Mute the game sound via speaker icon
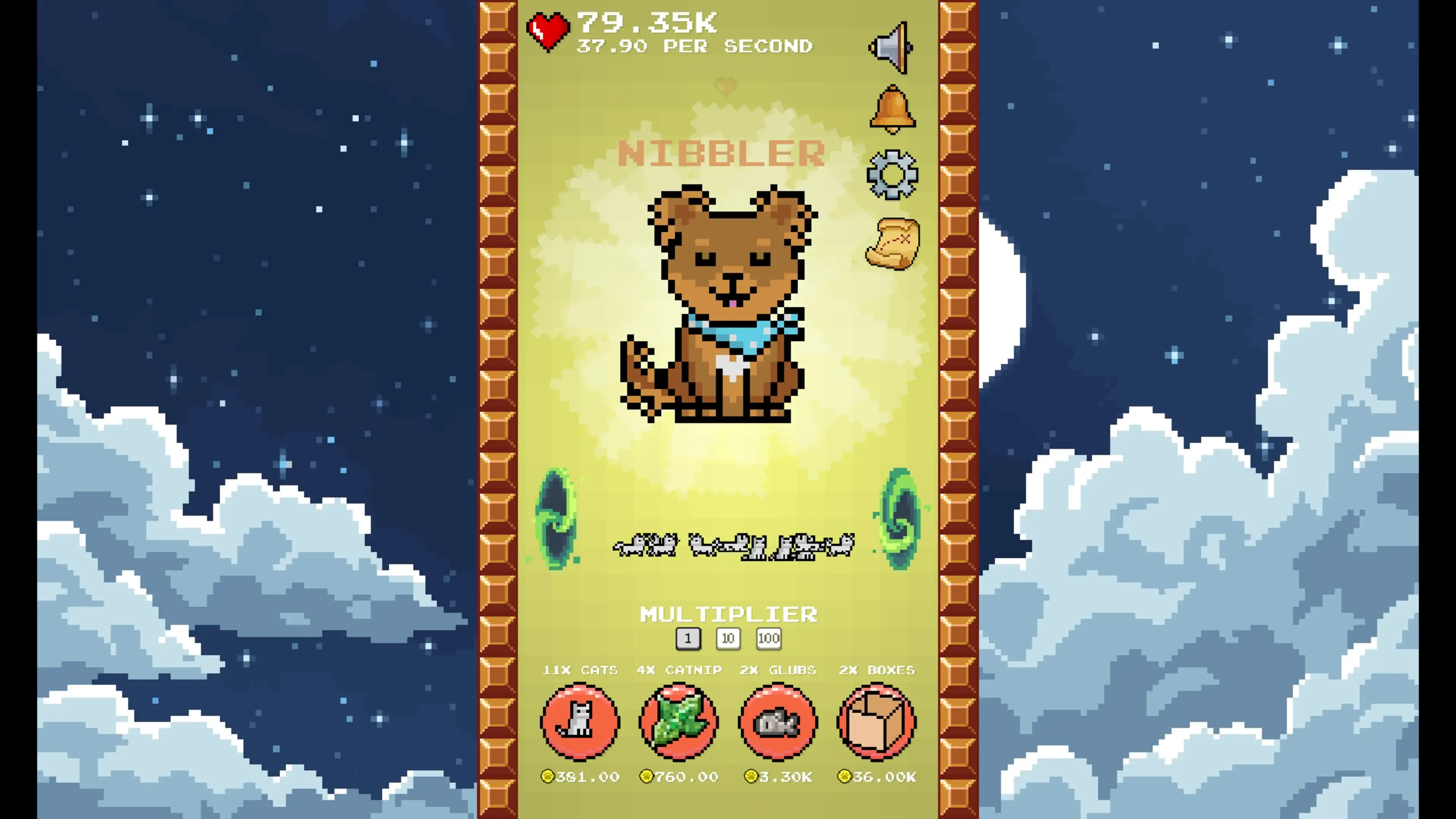 pos(891,47)
